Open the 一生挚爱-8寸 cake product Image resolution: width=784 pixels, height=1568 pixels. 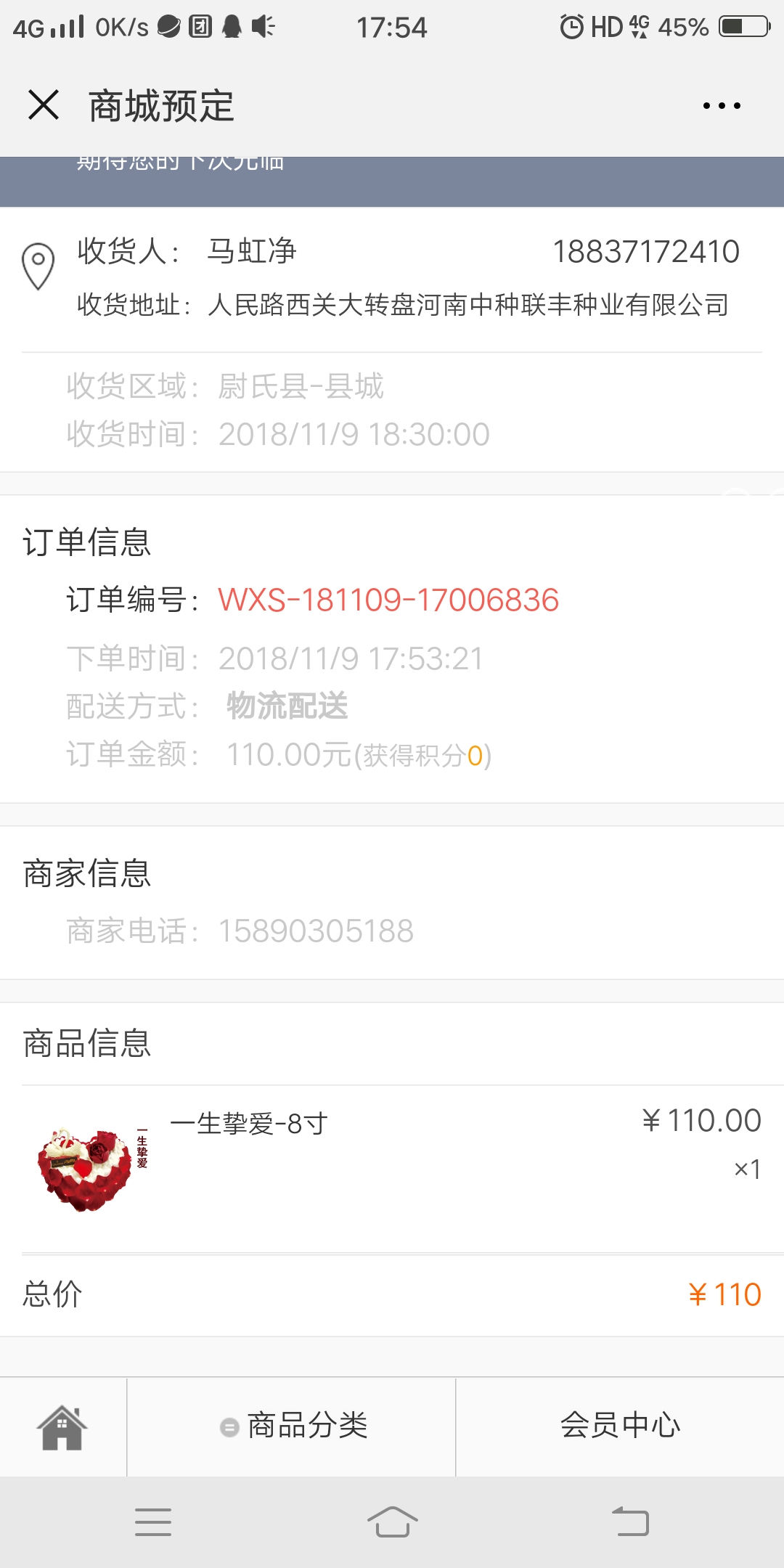pos(248,1124)
